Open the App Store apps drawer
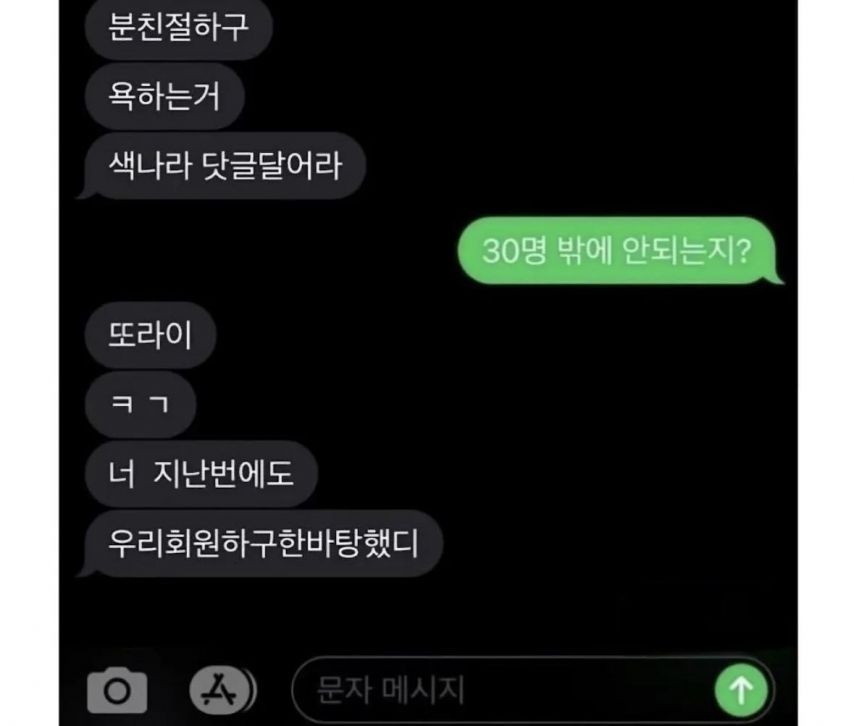Screen dimensions: 854x726 tap(221, 690)
